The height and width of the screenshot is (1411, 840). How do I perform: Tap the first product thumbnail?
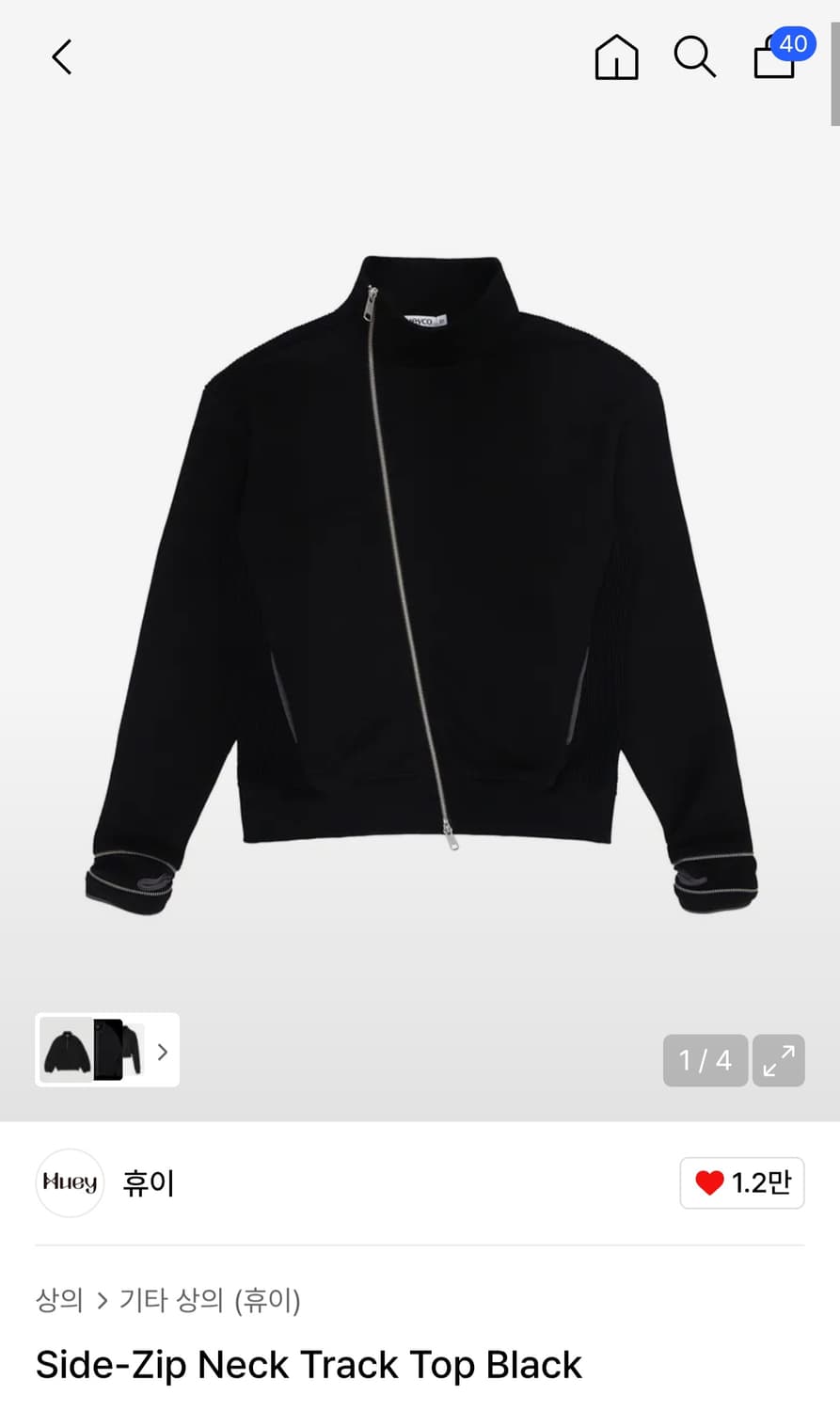pyautogui.click(x=68, y=1050)
